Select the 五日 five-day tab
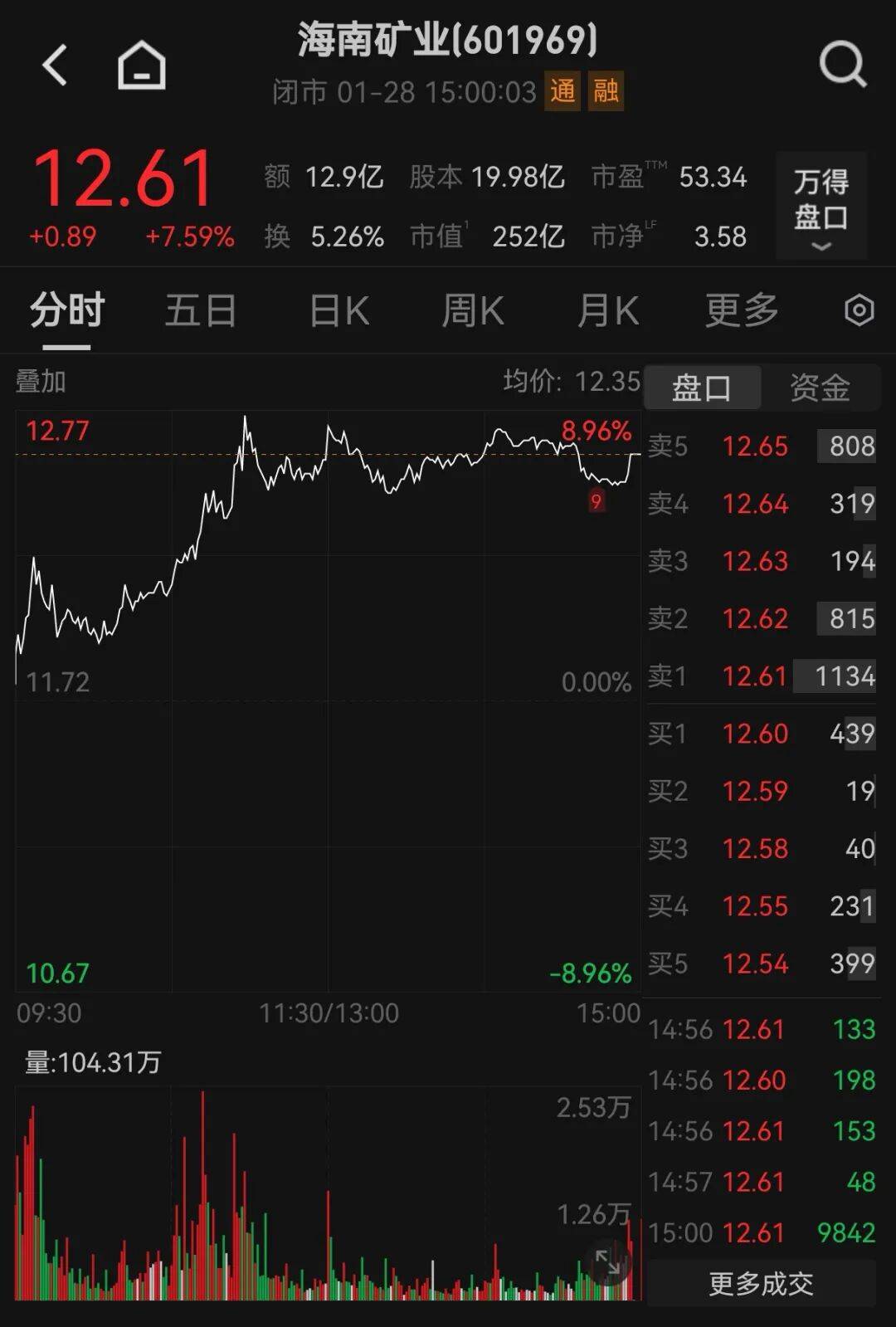This screenshot has width=896, height=1327. click(x=199, y=309)
